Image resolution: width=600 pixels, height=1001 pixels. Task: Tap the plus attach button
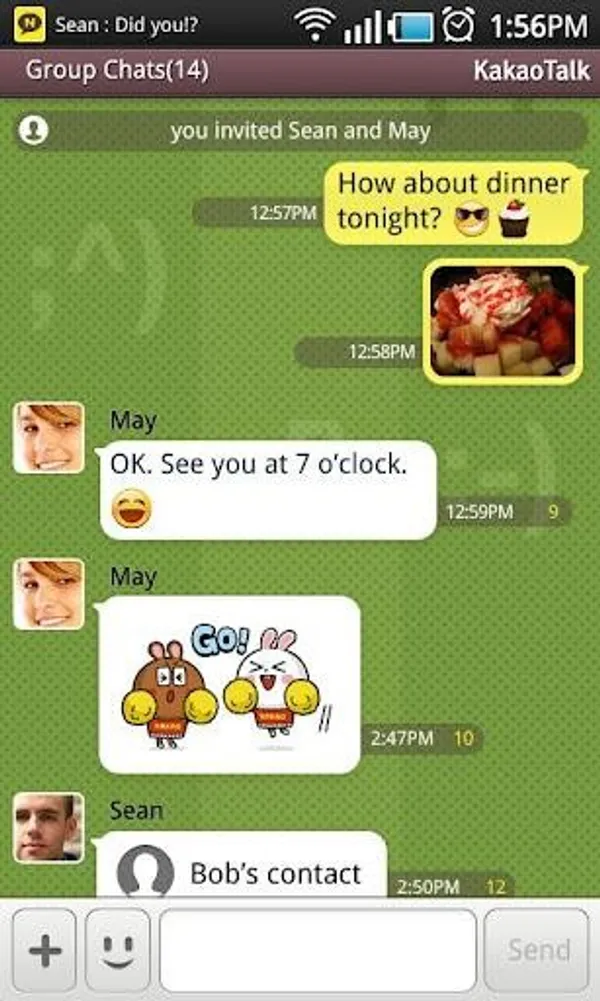(44, 950)
